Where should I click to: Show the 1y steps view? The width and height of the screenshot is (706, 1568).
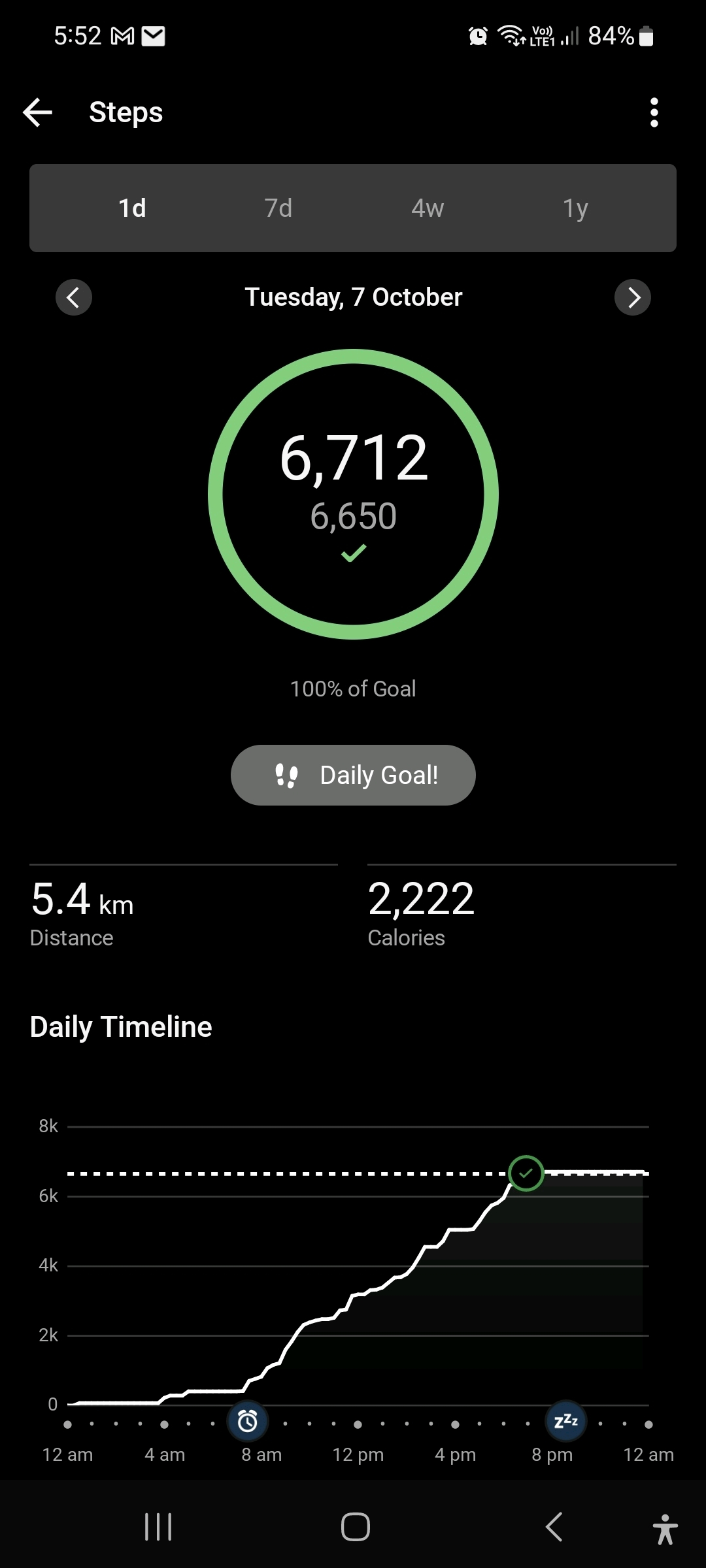pyautogui.click(x=575, y=208)
